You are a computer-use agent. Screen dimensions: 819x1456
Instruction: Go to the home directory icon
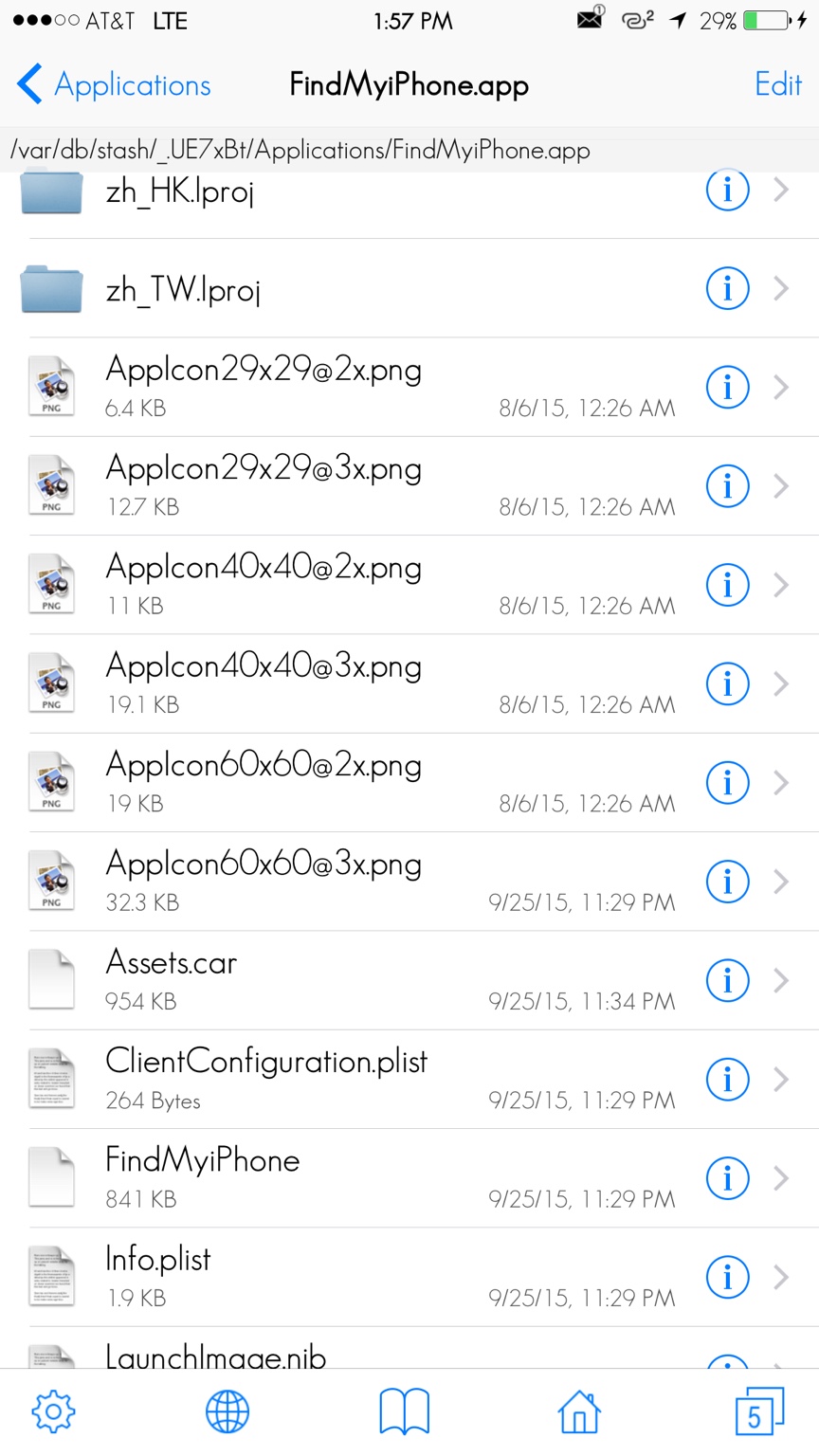pos(579,1412)
